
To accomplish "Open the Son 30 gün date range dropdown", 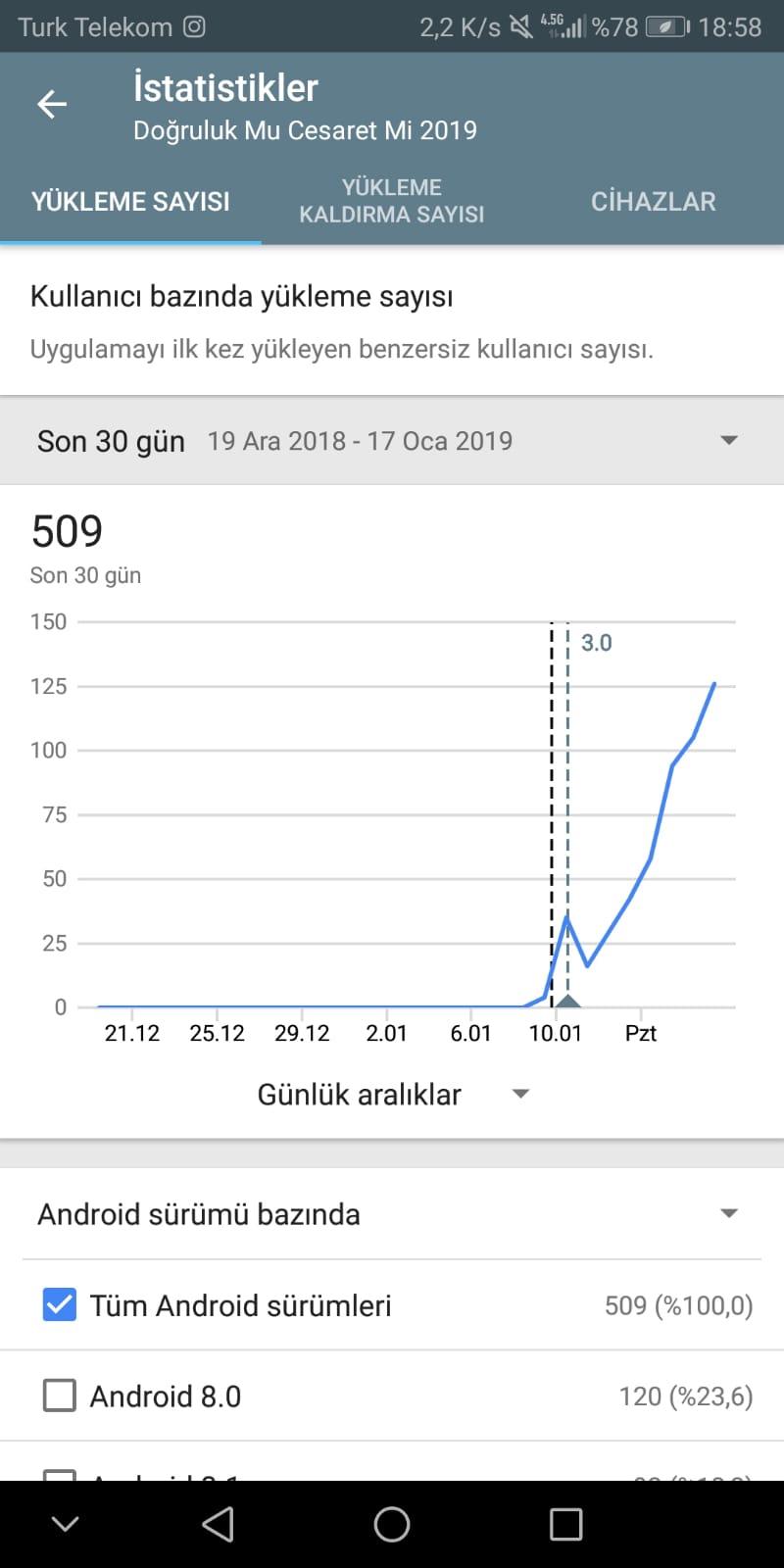I will coord(392,441).
